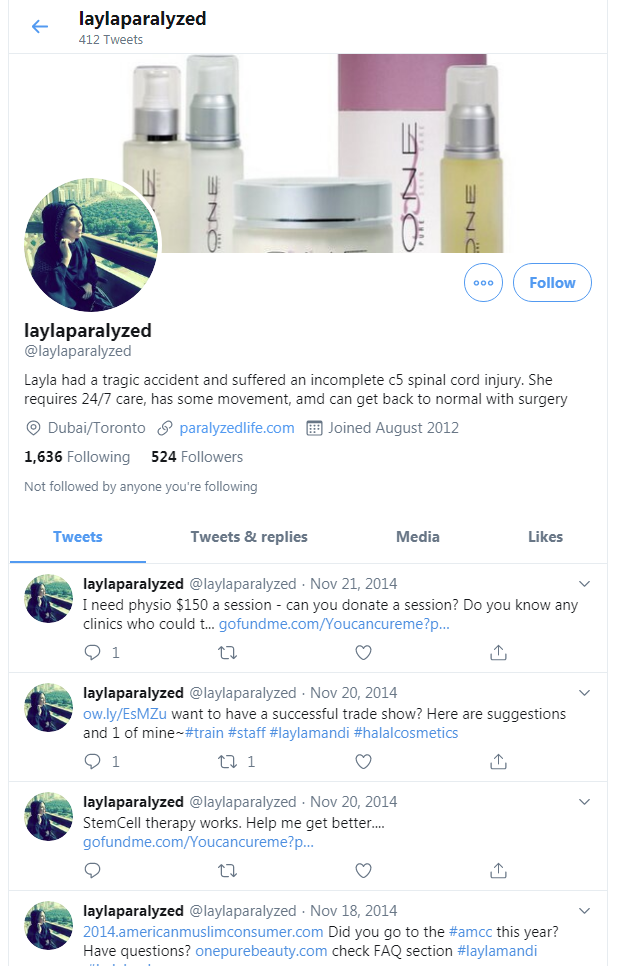Open the profile picture
Viewport: 618px width, 966px height.
92,246
